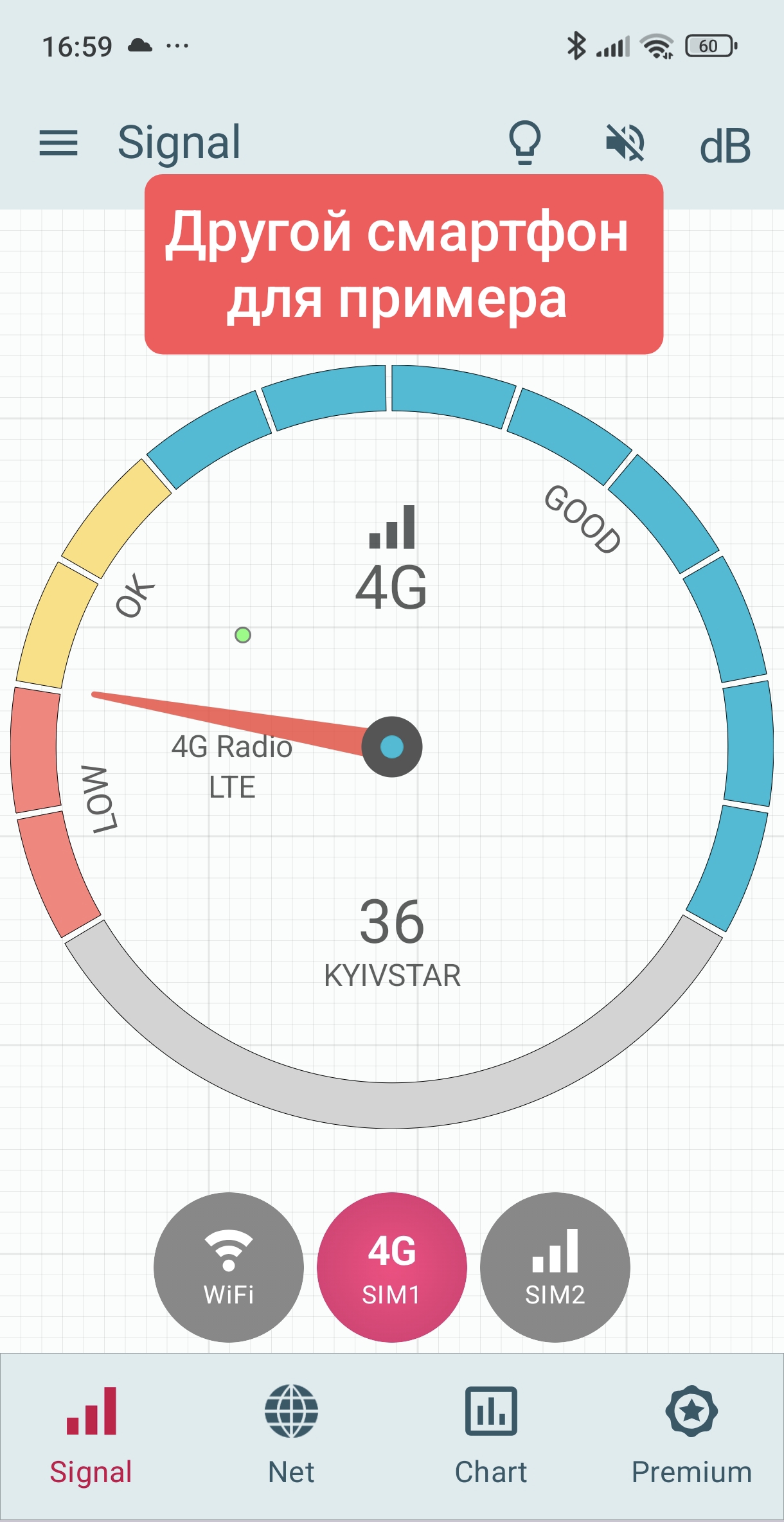Image resolution: width=784 pixels, height=1522 pixels.
Task: Open the hamburger drawer menu
Action: (58, 143)
